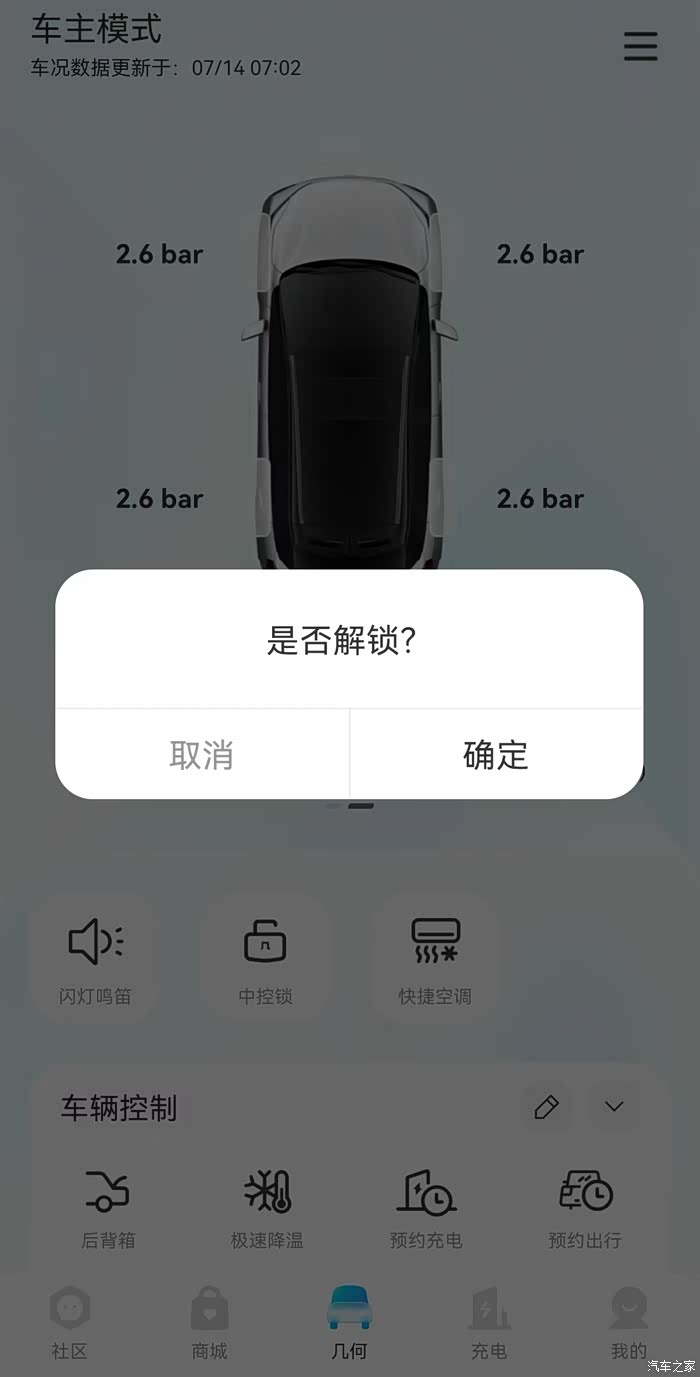Confirm unlocking with 确定
The width and height of the screenshot is (700, 1377).
point(495,755)
